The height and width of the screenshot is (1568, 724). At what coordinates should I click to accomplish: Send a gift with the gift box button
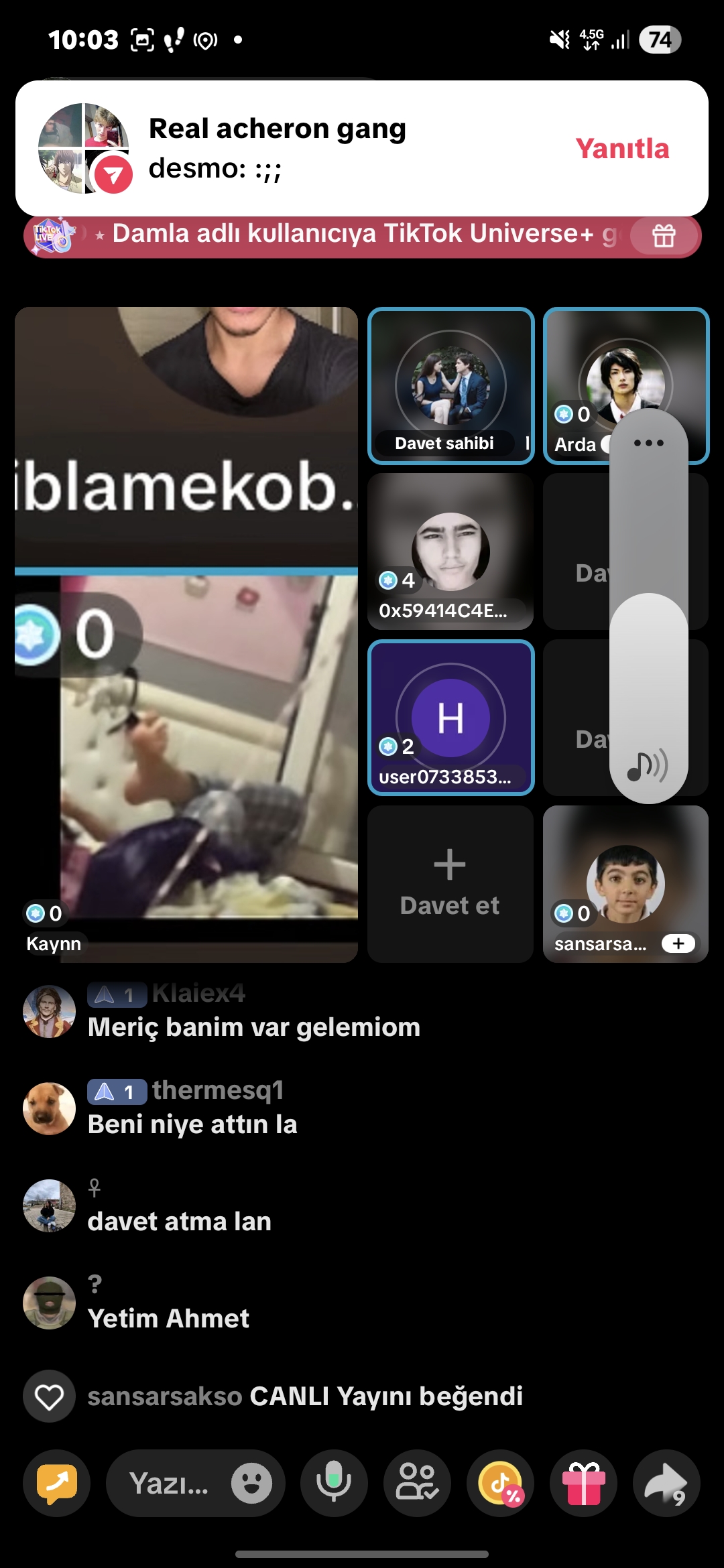[x=583, y=1483]
